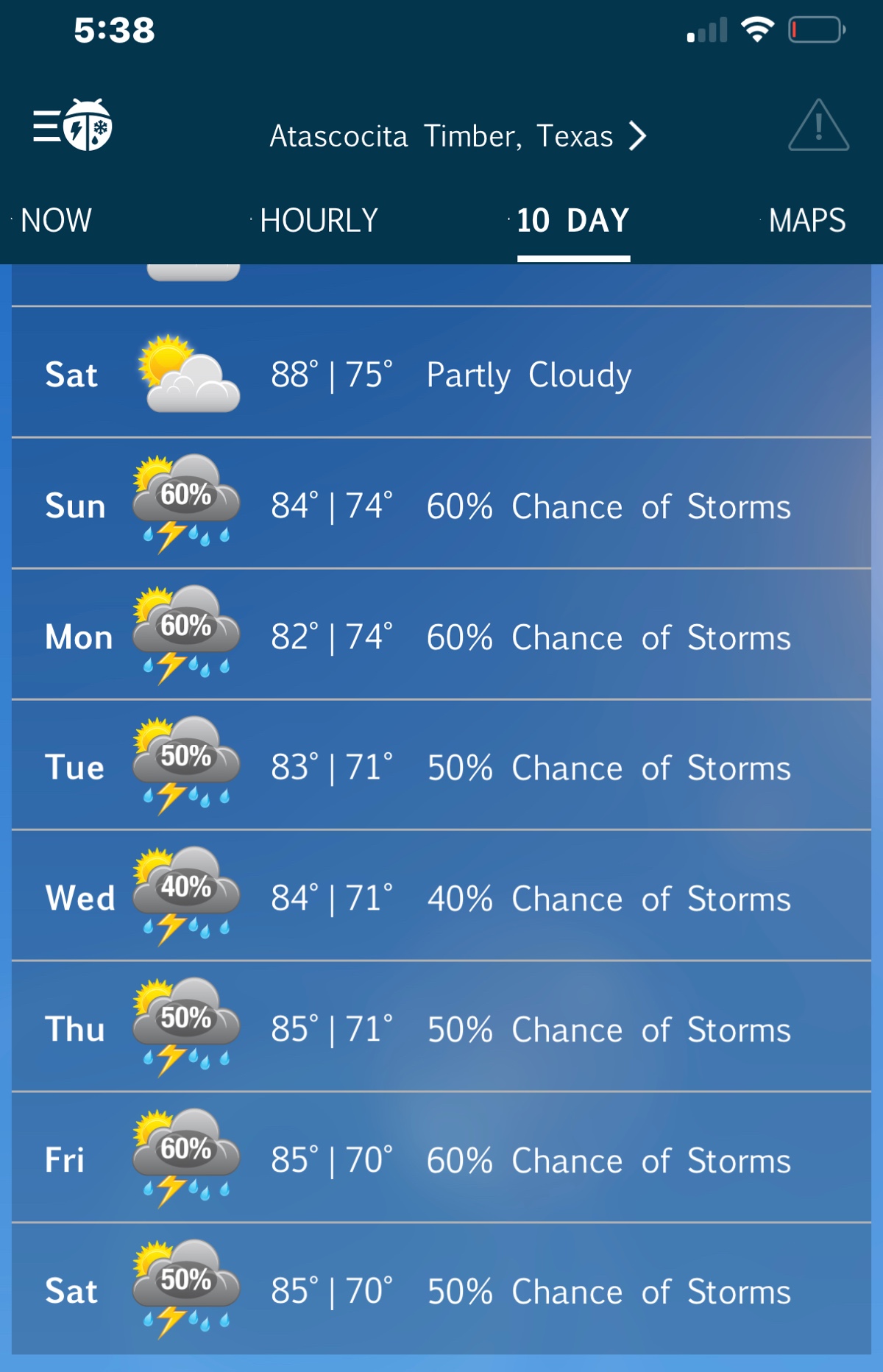883x1372 pixels.
Task: Select the 10 DAY tab
Action: [572, 221]
